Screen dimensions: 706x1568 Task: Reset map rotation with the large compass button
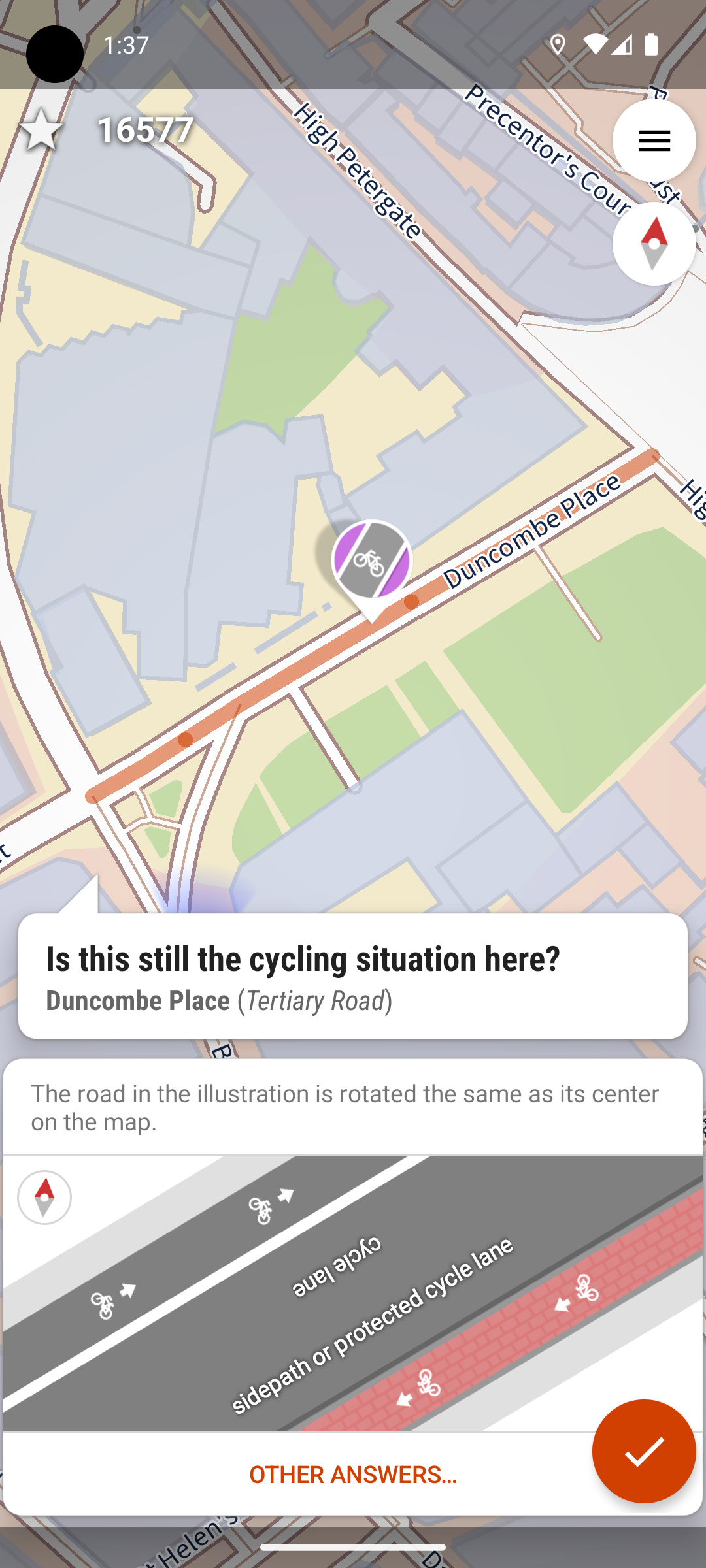coord(654,244)
